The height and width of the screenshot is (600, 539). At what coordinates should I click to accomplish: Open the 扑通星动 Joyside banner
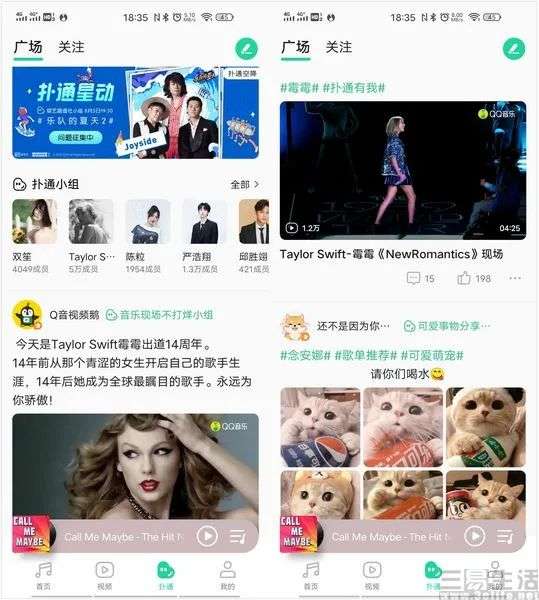tap(135, 112)
